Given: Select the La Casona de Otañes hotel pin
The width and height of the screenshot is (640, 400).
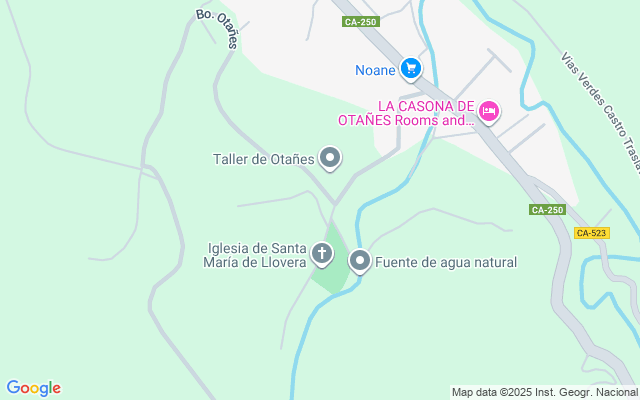Looking at the screenshot, I should 488,111.
